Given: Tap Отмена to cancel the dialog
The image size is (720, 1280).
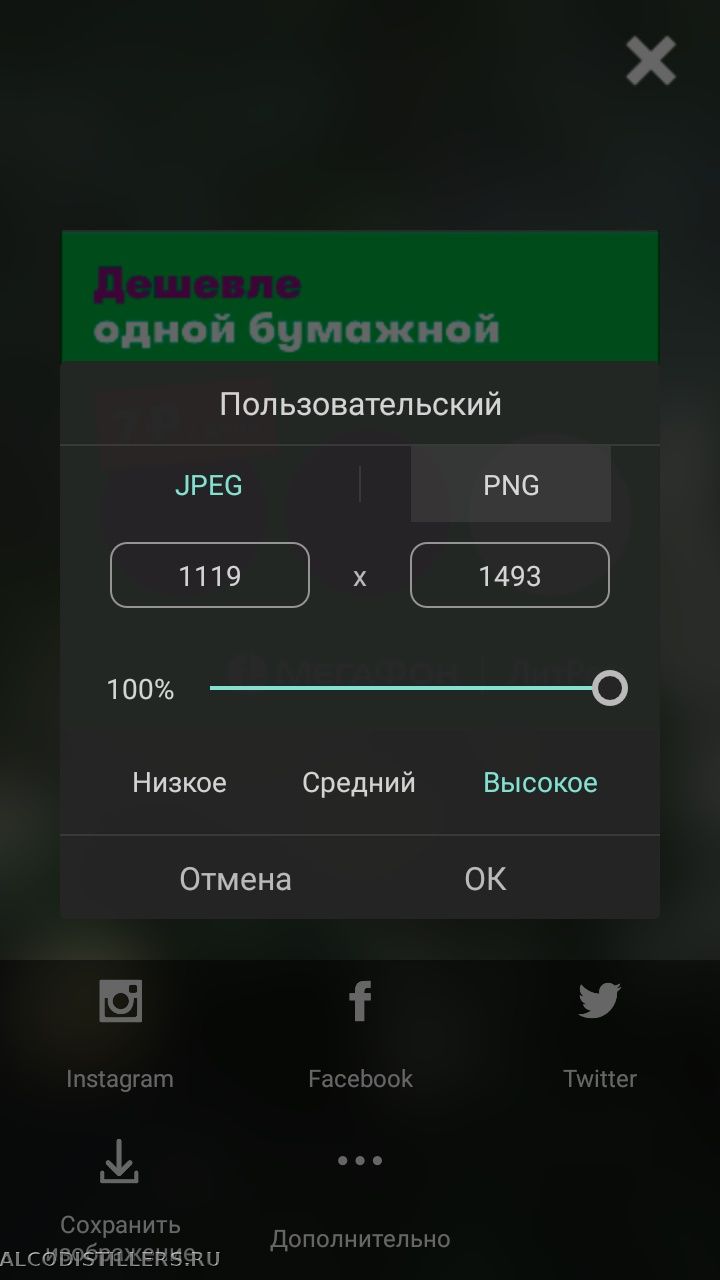Looking at the screenshot, I should click(x=235, y=879).
